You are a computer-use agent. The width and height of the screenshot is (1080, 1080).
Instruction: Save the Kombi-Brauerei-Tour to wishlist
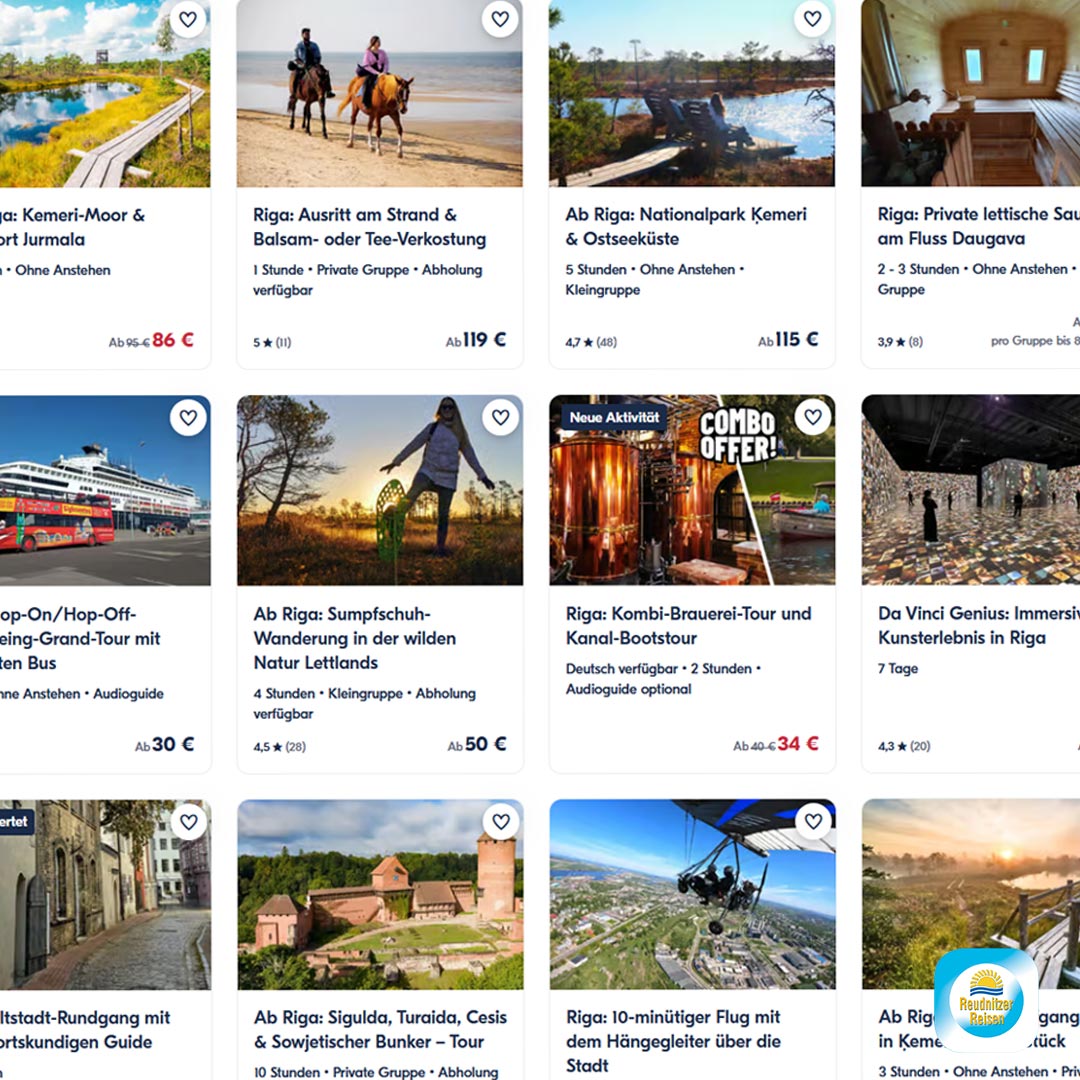813,417
